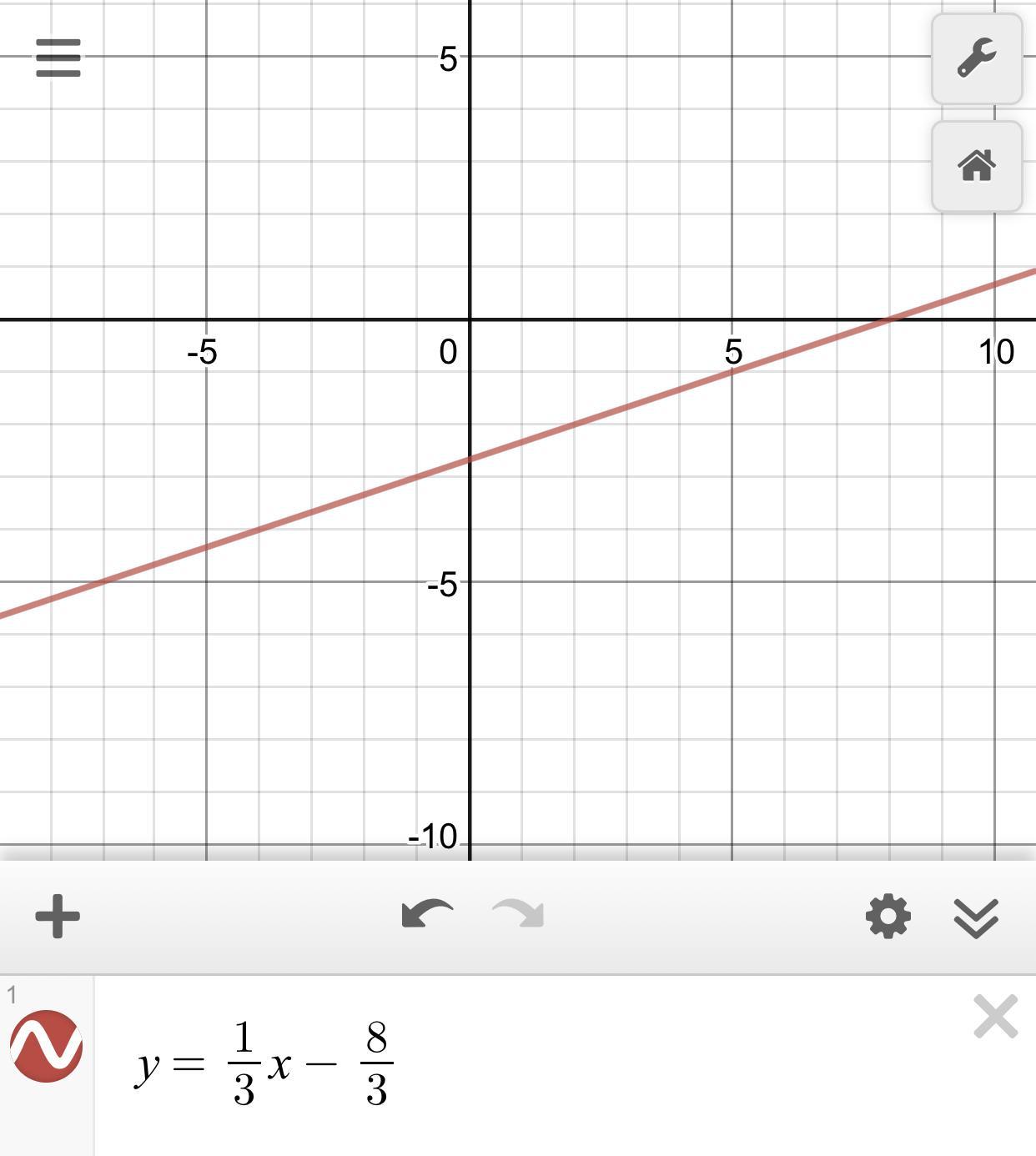Reset graph to home view
Viewport: 1036px width, 1156px height.
click(x=977, y=166)
